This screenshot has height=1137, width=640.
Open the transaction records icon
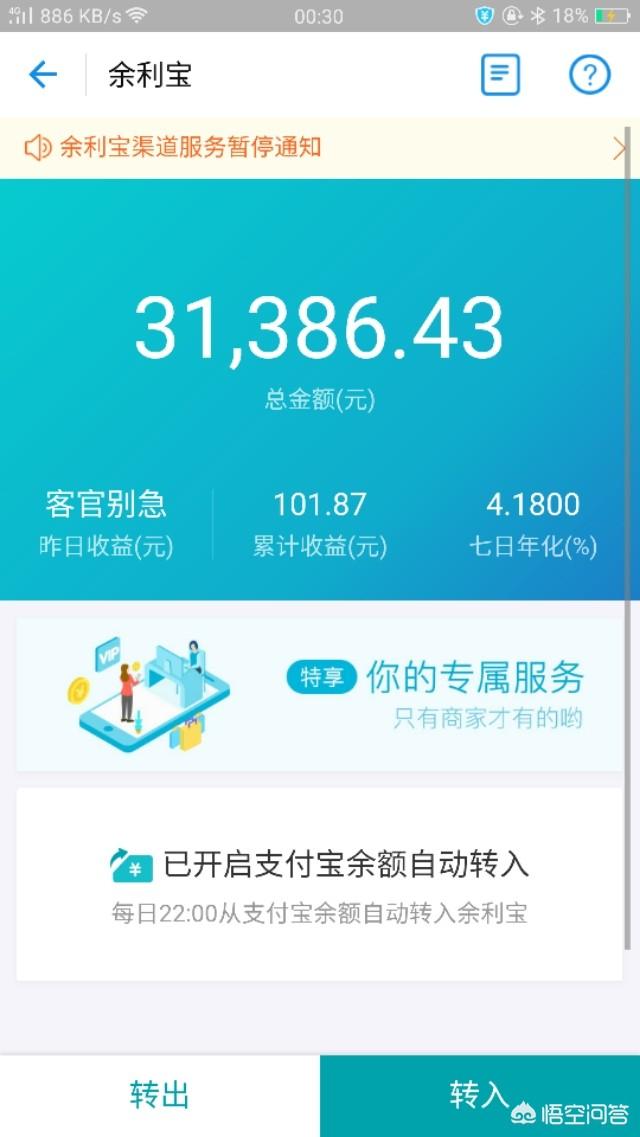pos(500,75)
